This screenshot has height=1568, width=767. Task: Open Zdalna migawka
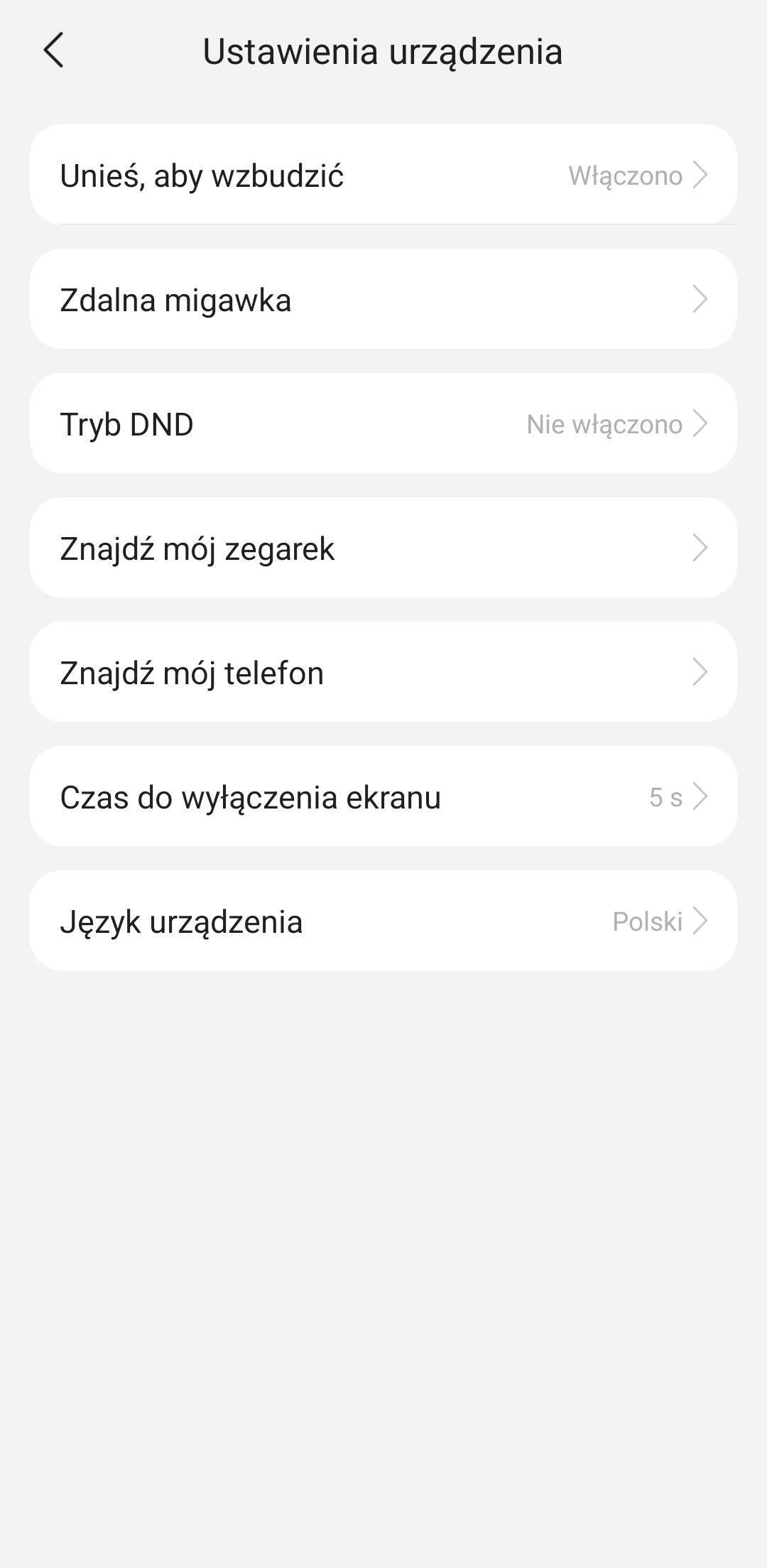[383, 299]
